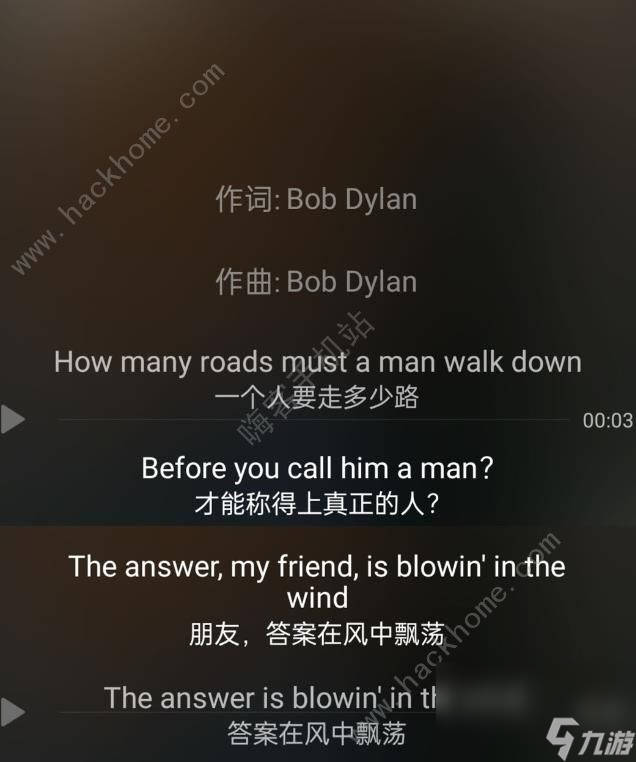
Task: Tap the play arrow on the 00:03 line
Action: [x=13, y=419]
